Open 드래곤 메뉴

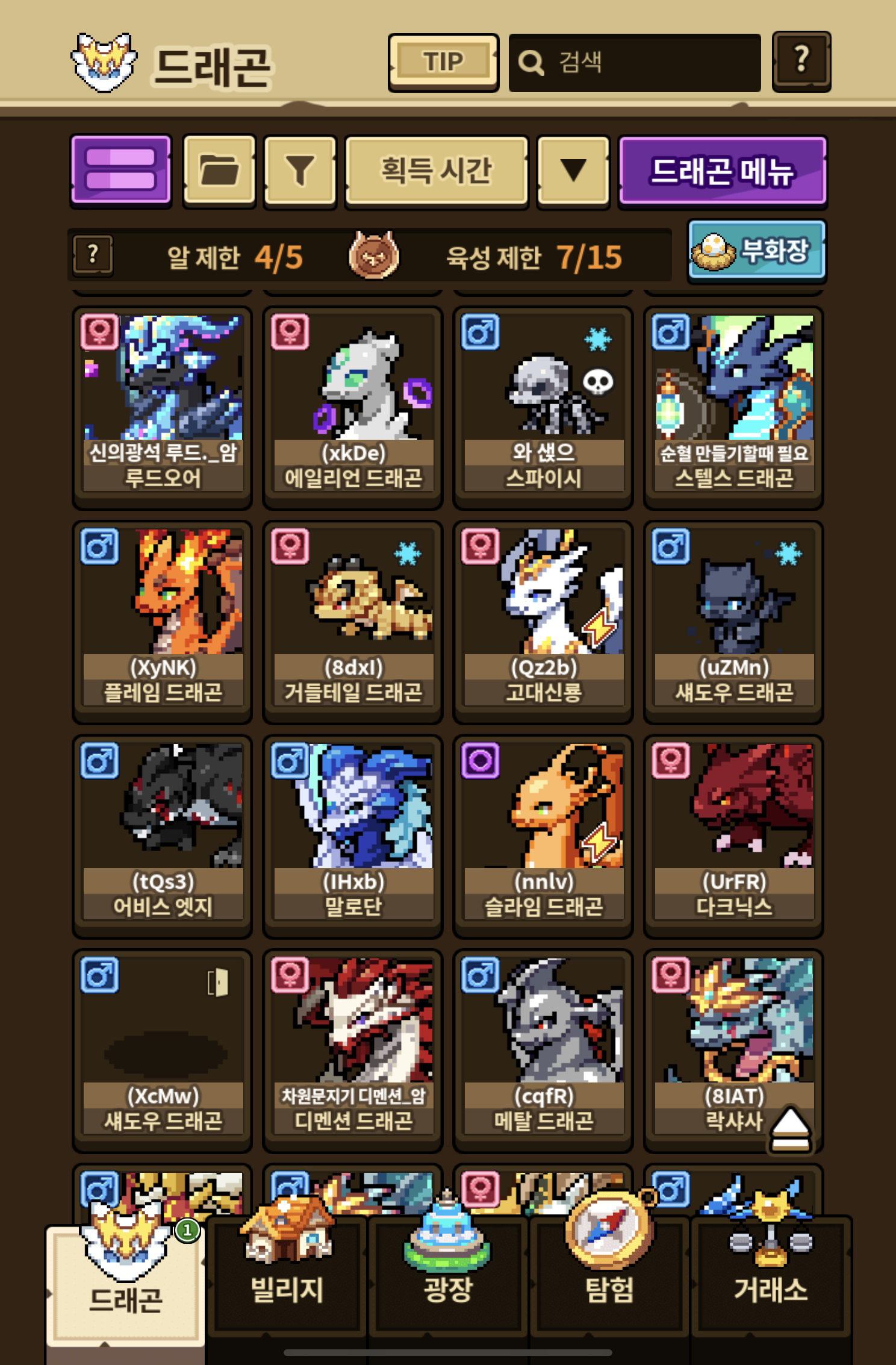(723, 171)
